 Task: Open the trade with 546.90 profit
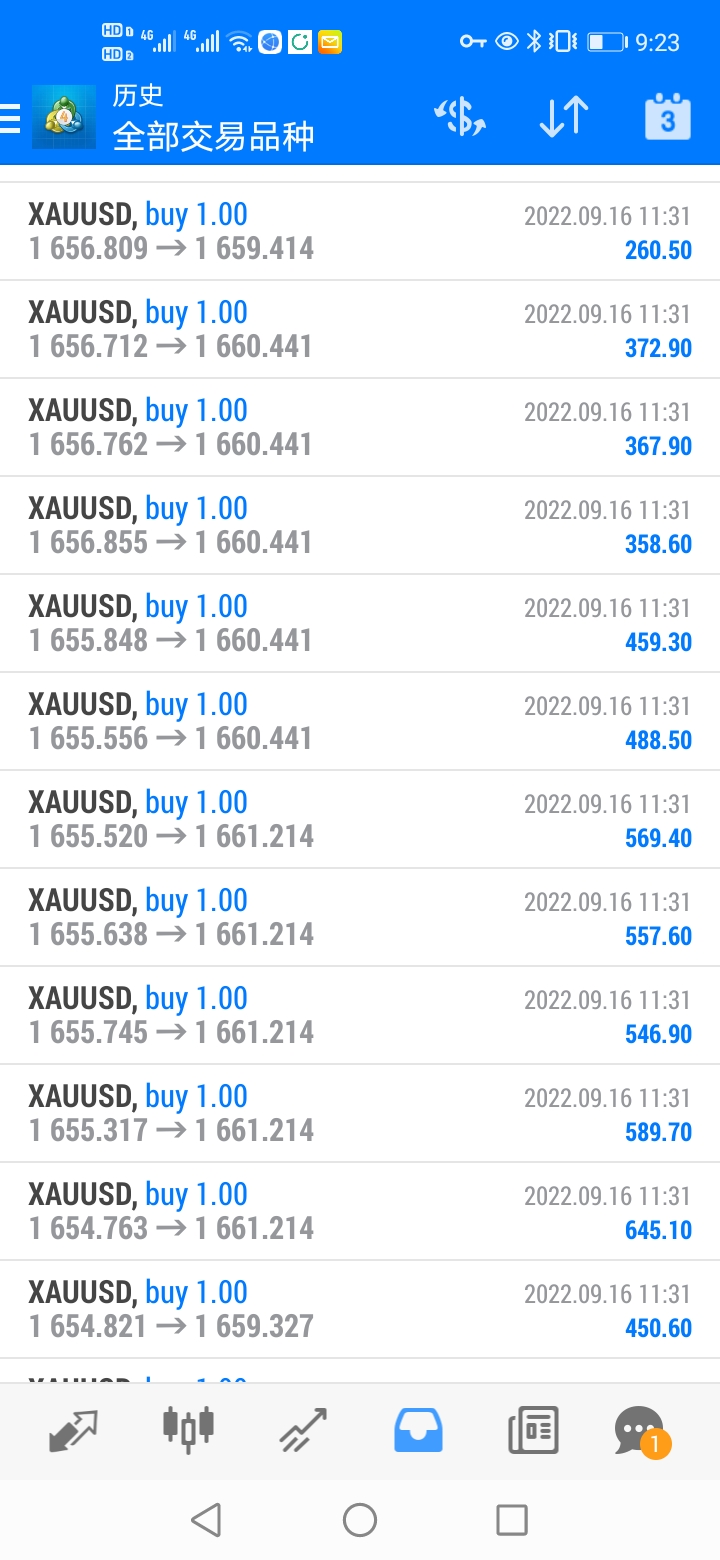360,1016
